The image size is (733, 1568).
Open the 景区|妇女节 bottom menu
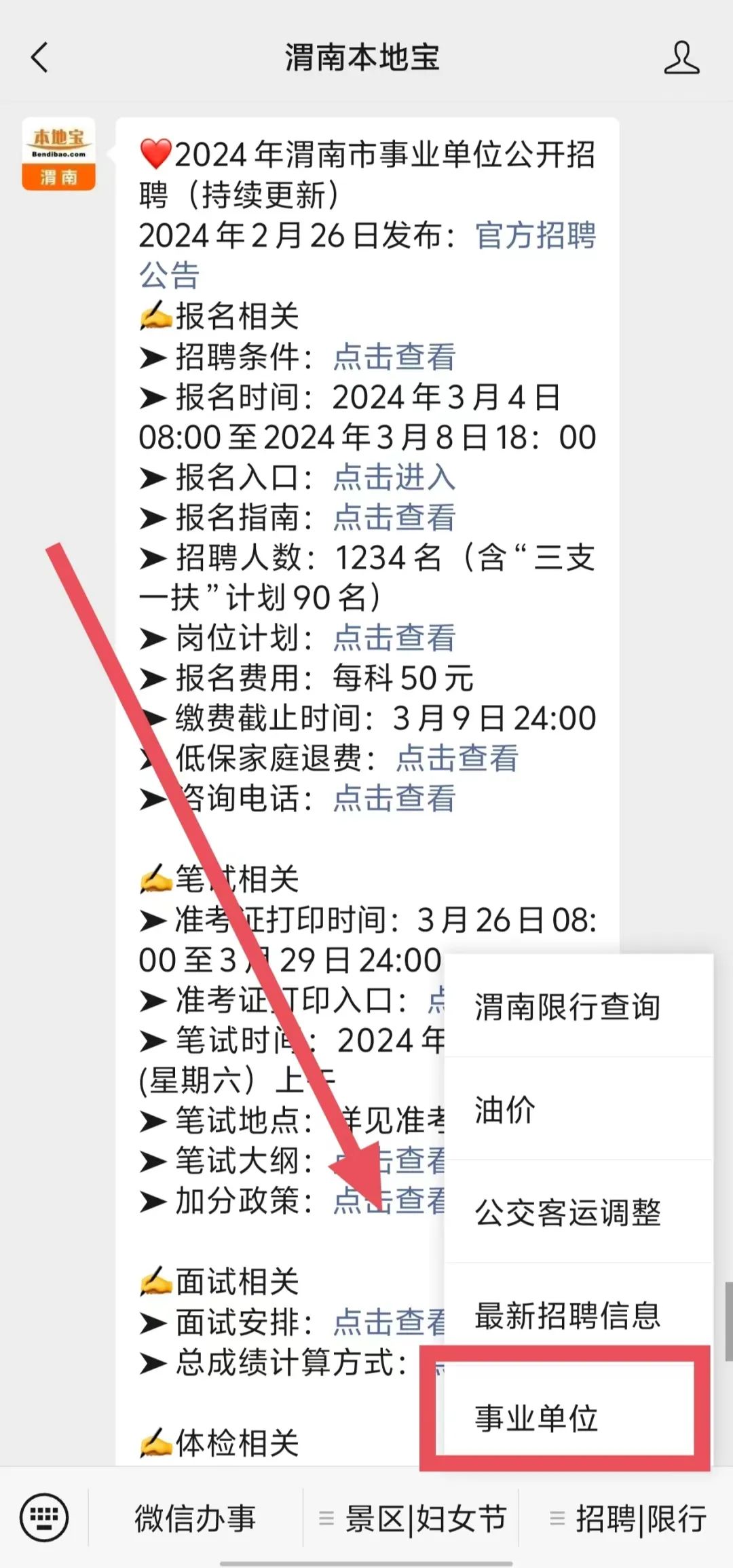[411, 1518]
